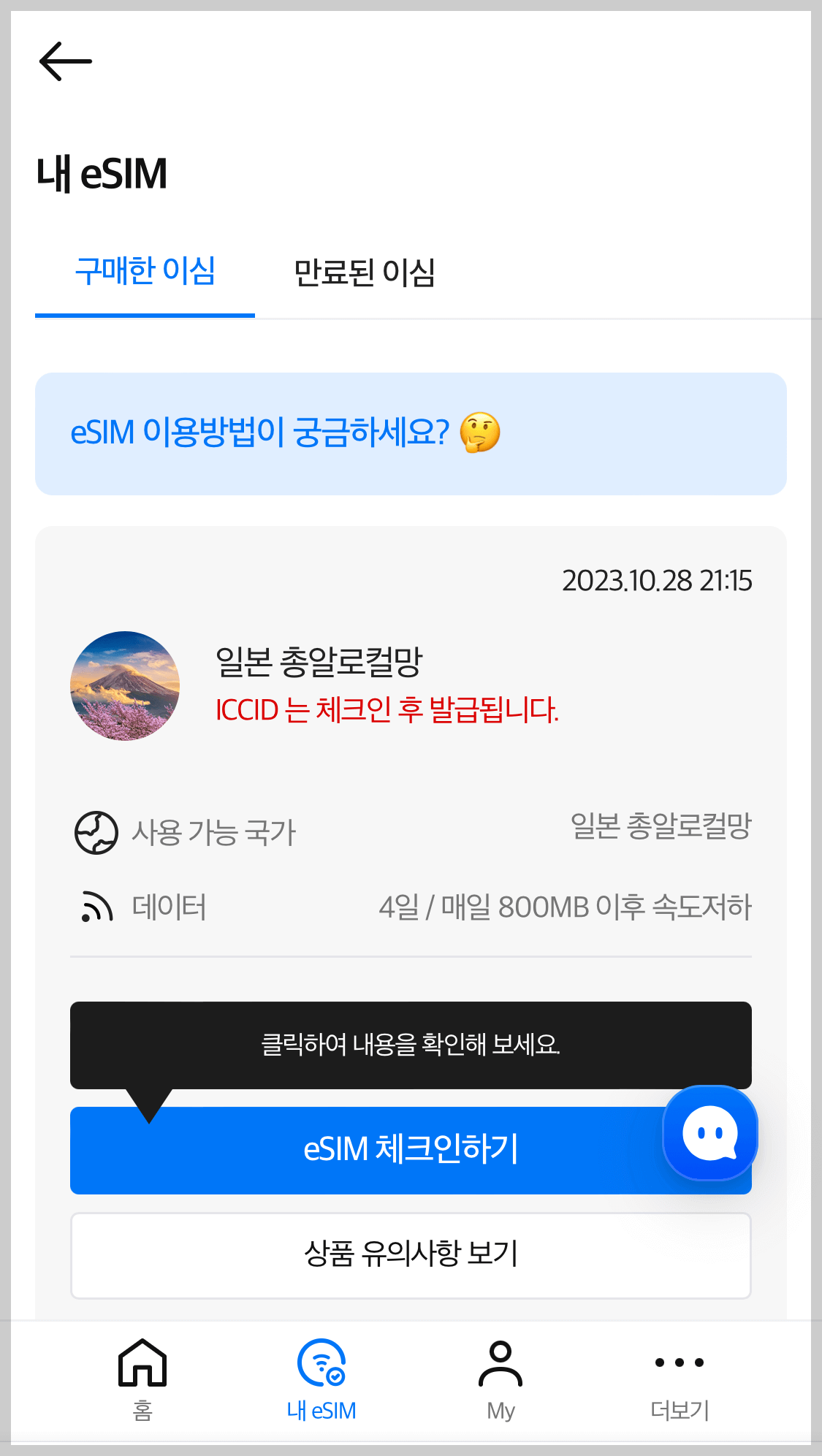Dismiss the 클릭하여 내용을 확인해 보세요 tooltip
Image resolution: width=822 pixels, height=1456 pixels.
pos(411,1045)
